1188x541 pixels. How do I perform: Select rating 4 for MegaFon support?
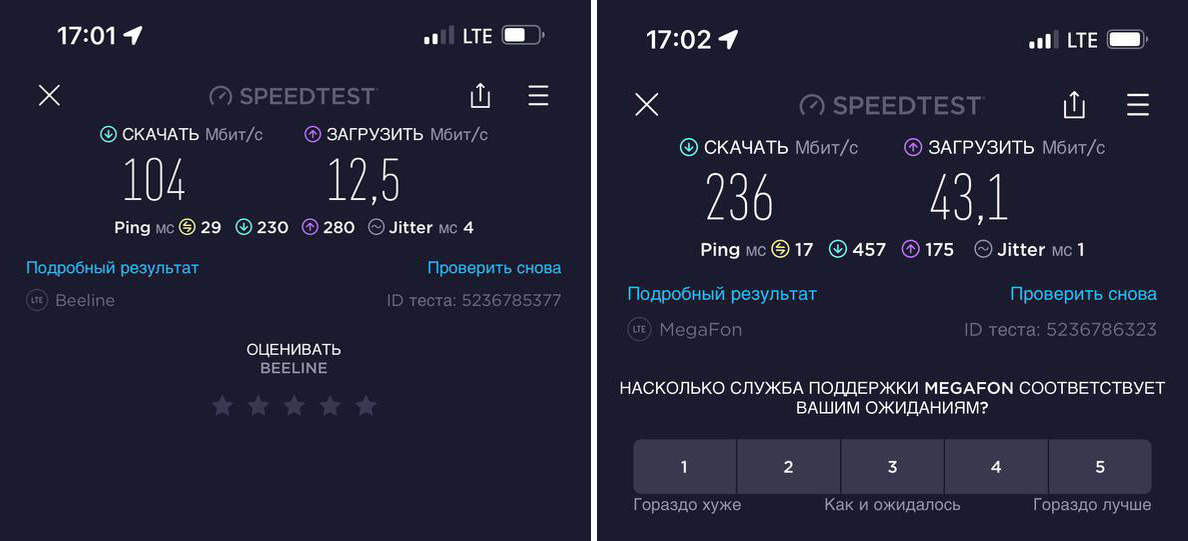[x=996, y=467]
